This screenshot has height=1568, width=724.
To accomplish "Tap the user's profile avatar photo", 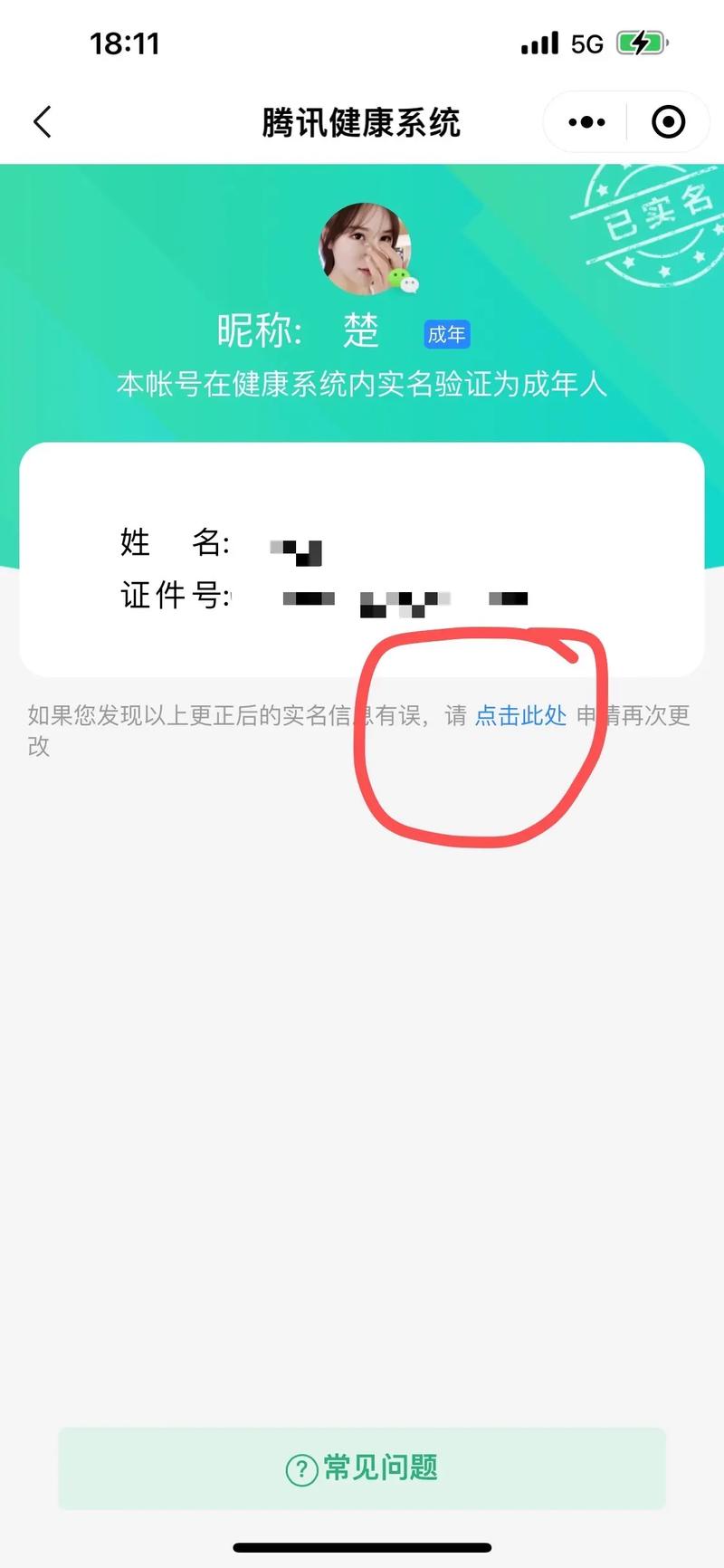I will click(362, 246).
